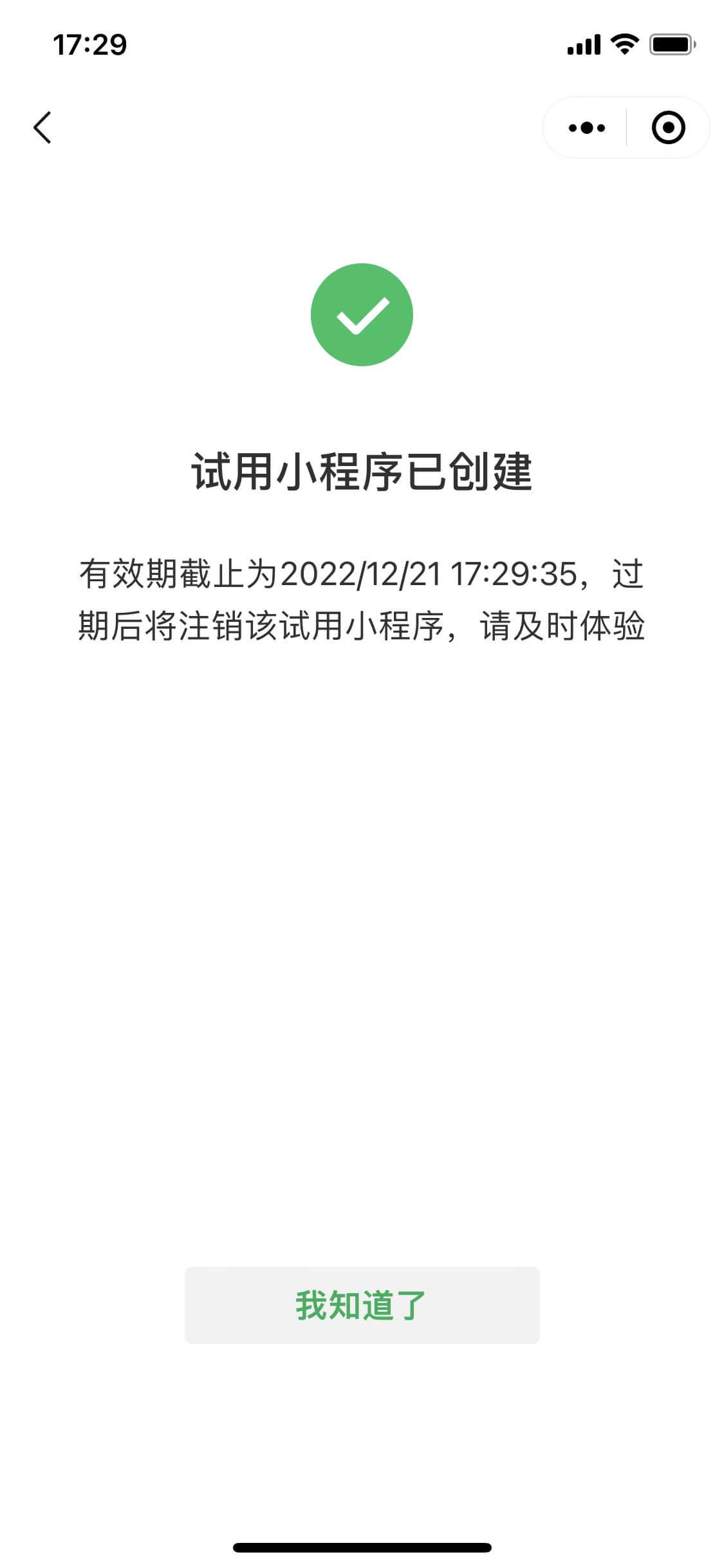Confirm by tapping 我知道了
The width and height of the screenshot is (724, 1568).
coord(362,1305)
